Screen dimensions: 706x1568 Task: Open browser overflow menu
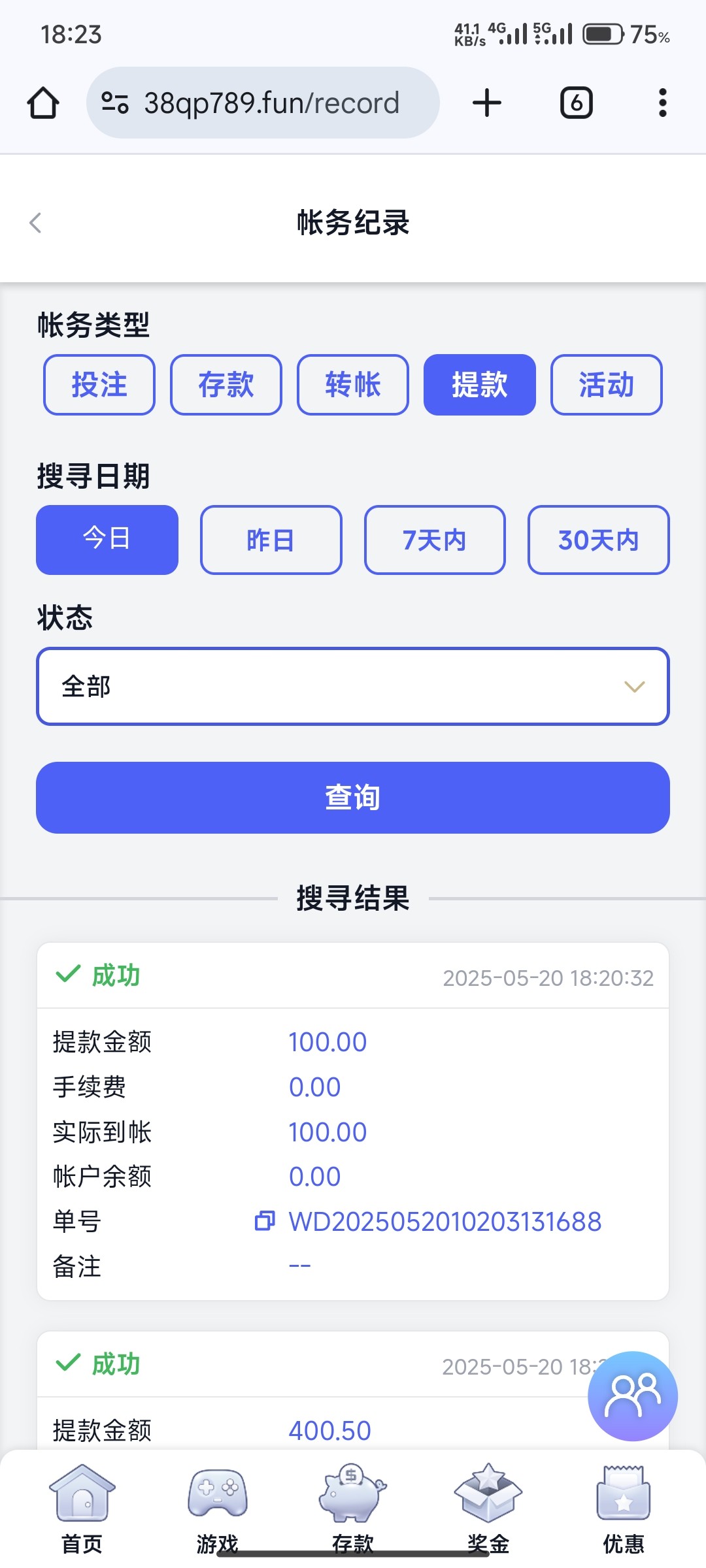coord(663,103)
